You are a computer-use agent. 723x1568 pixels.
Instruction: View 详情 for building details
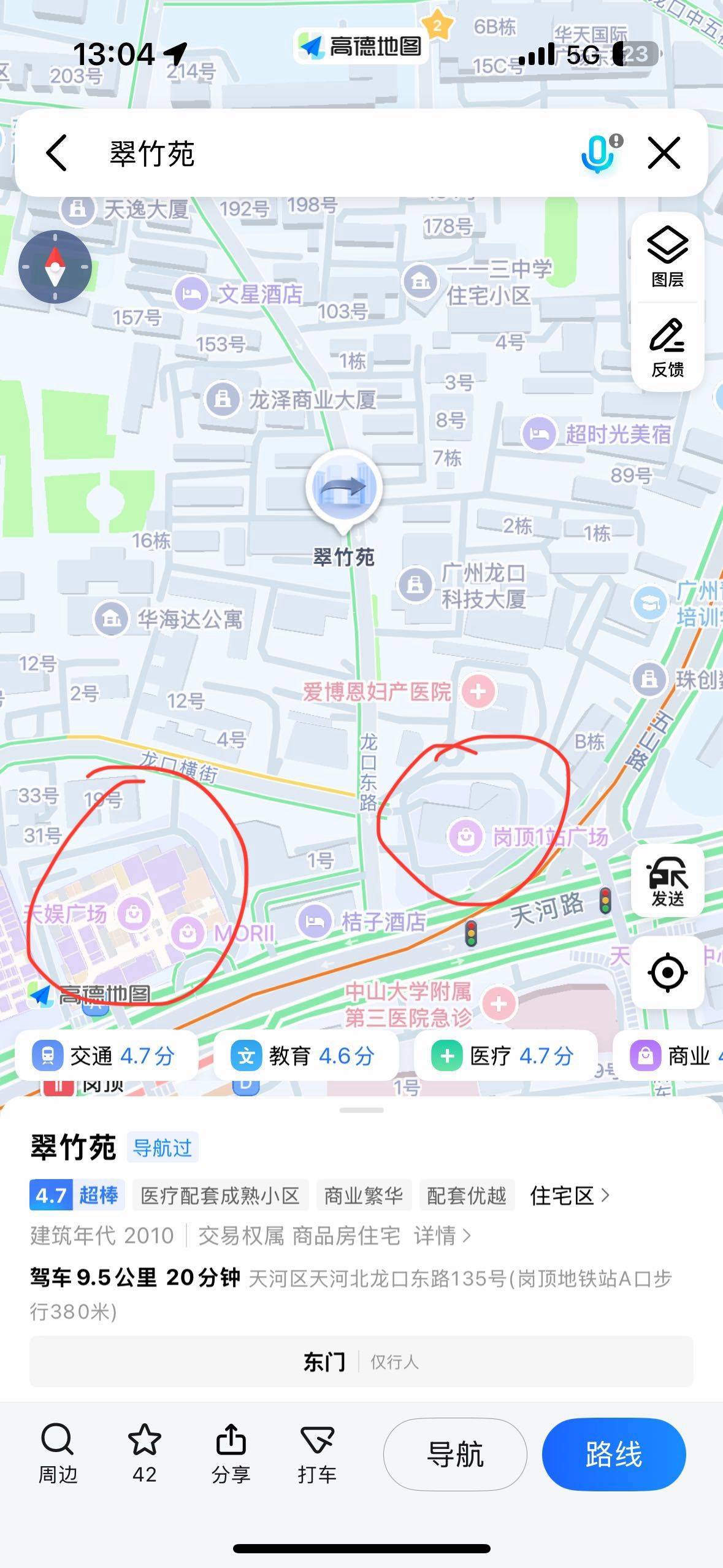coord(442,1235)
